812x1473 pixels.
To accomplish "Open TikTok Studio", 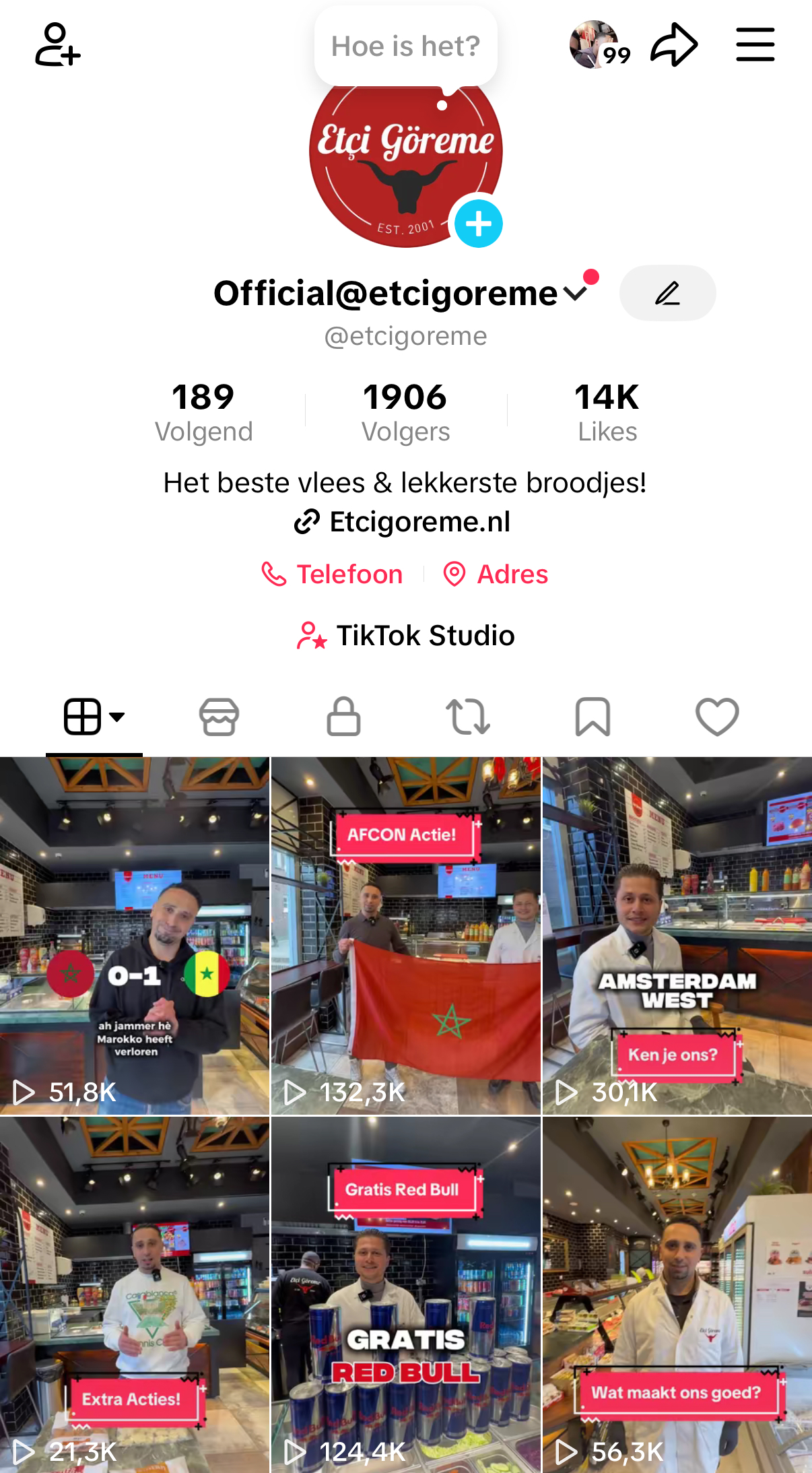I will [405, 635].
